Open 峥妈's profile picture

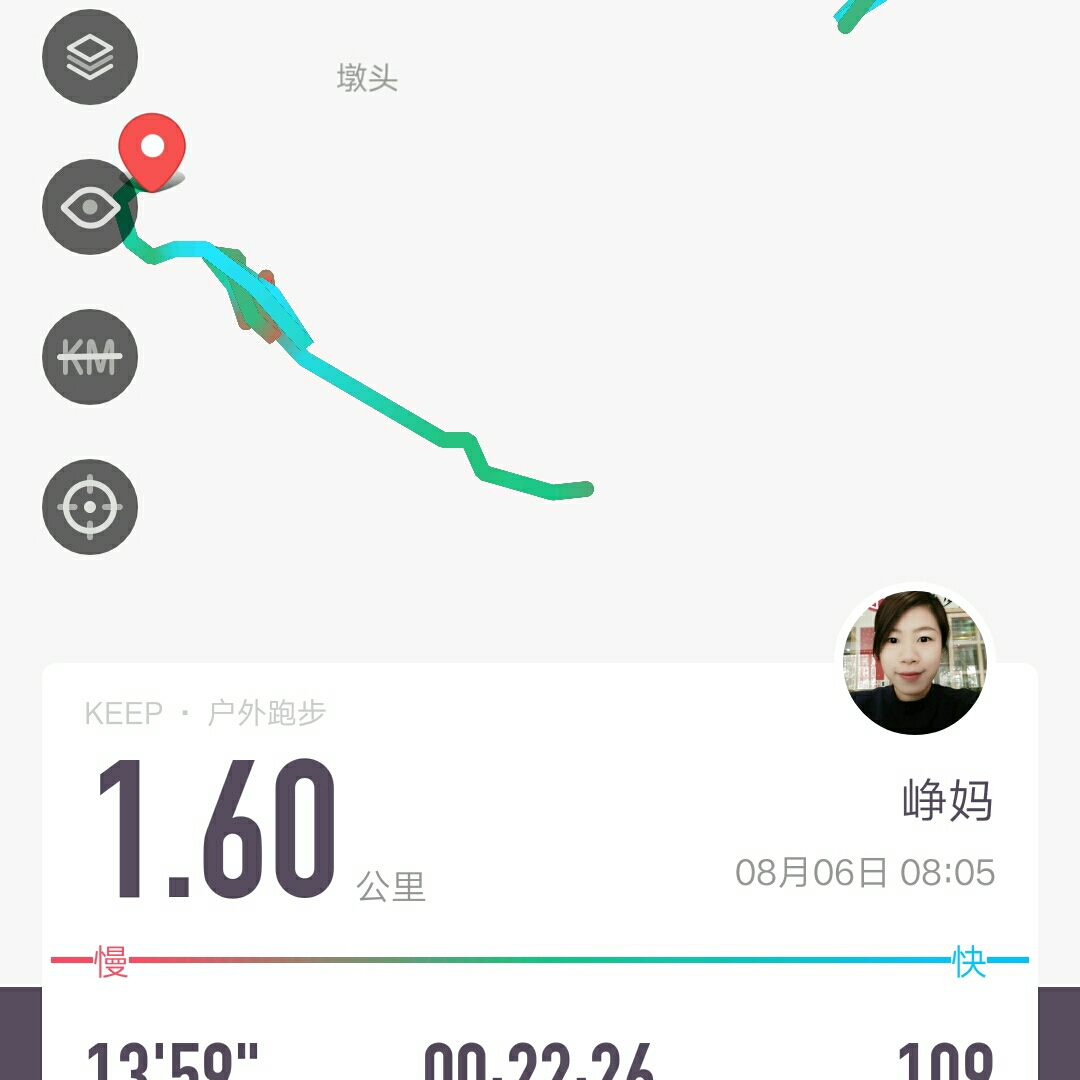[914, 662]
